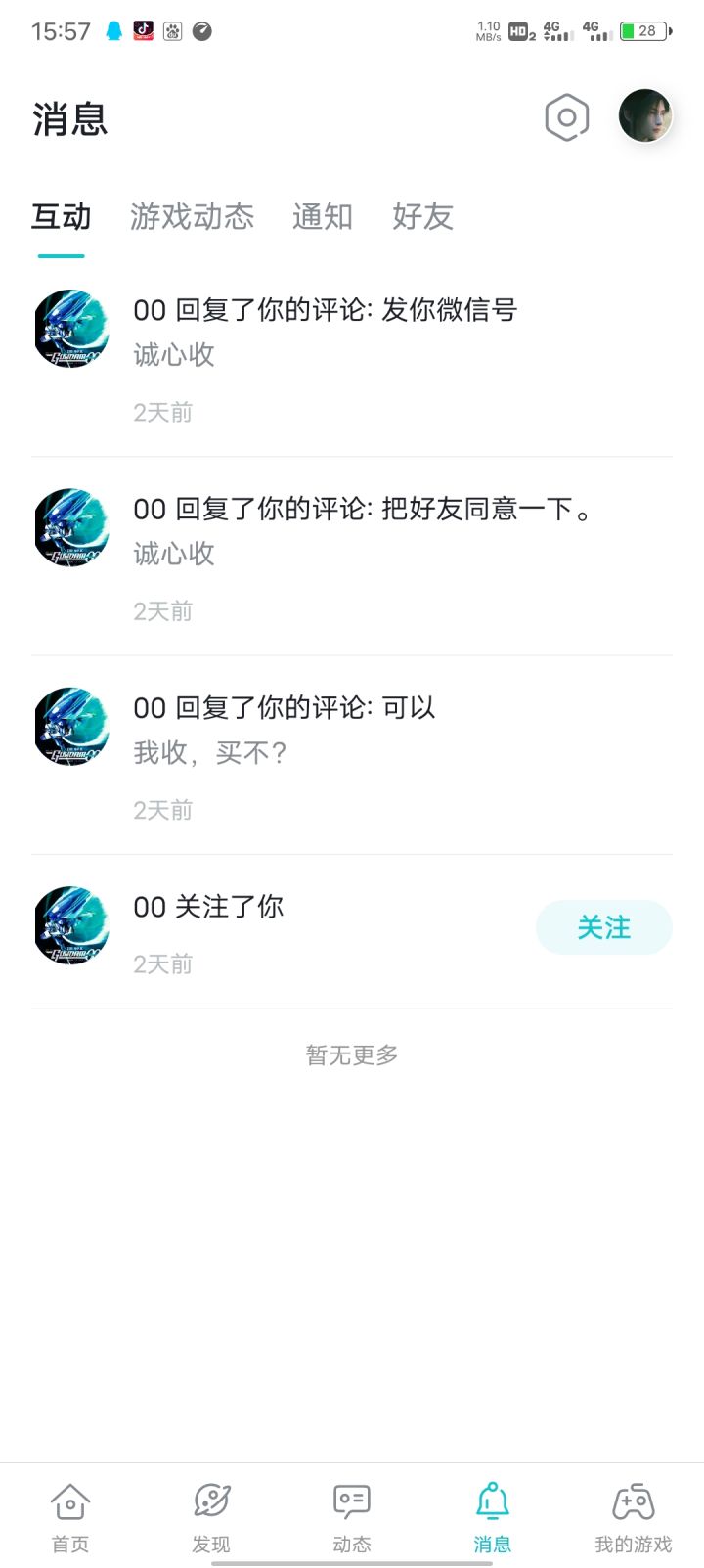Open the 我的游戏 tab

coord(633,1515)
